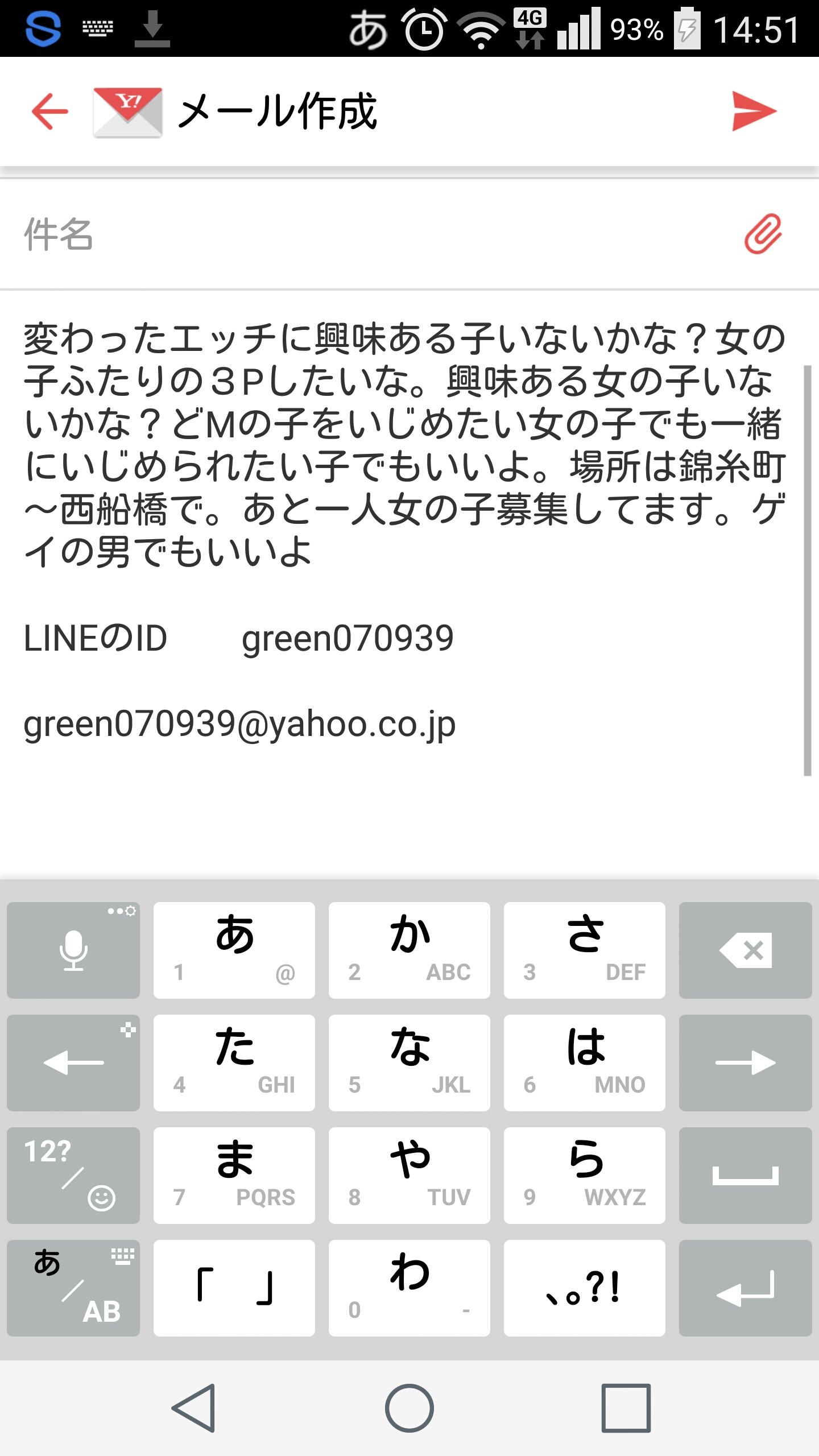Switch keyboard to numbers and emoji mode
The height and width of the screenshot is (1456, 819).
[x=73, y=1176]
